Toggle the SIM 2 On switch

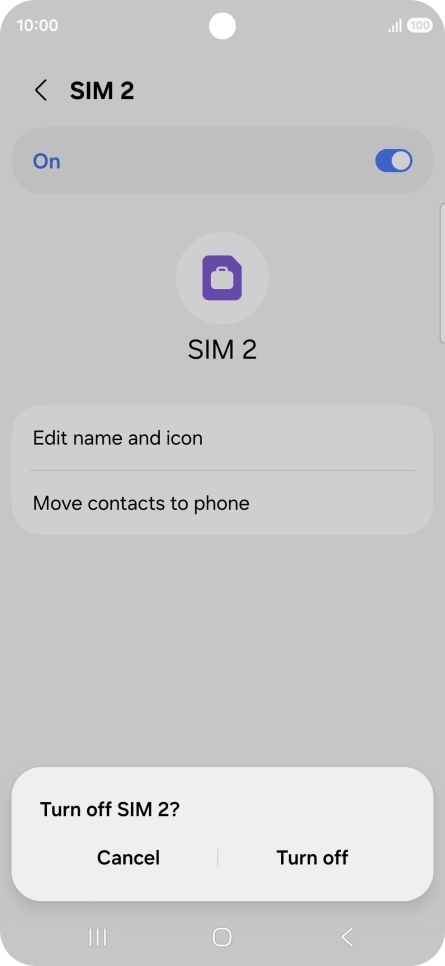[393, 161]
